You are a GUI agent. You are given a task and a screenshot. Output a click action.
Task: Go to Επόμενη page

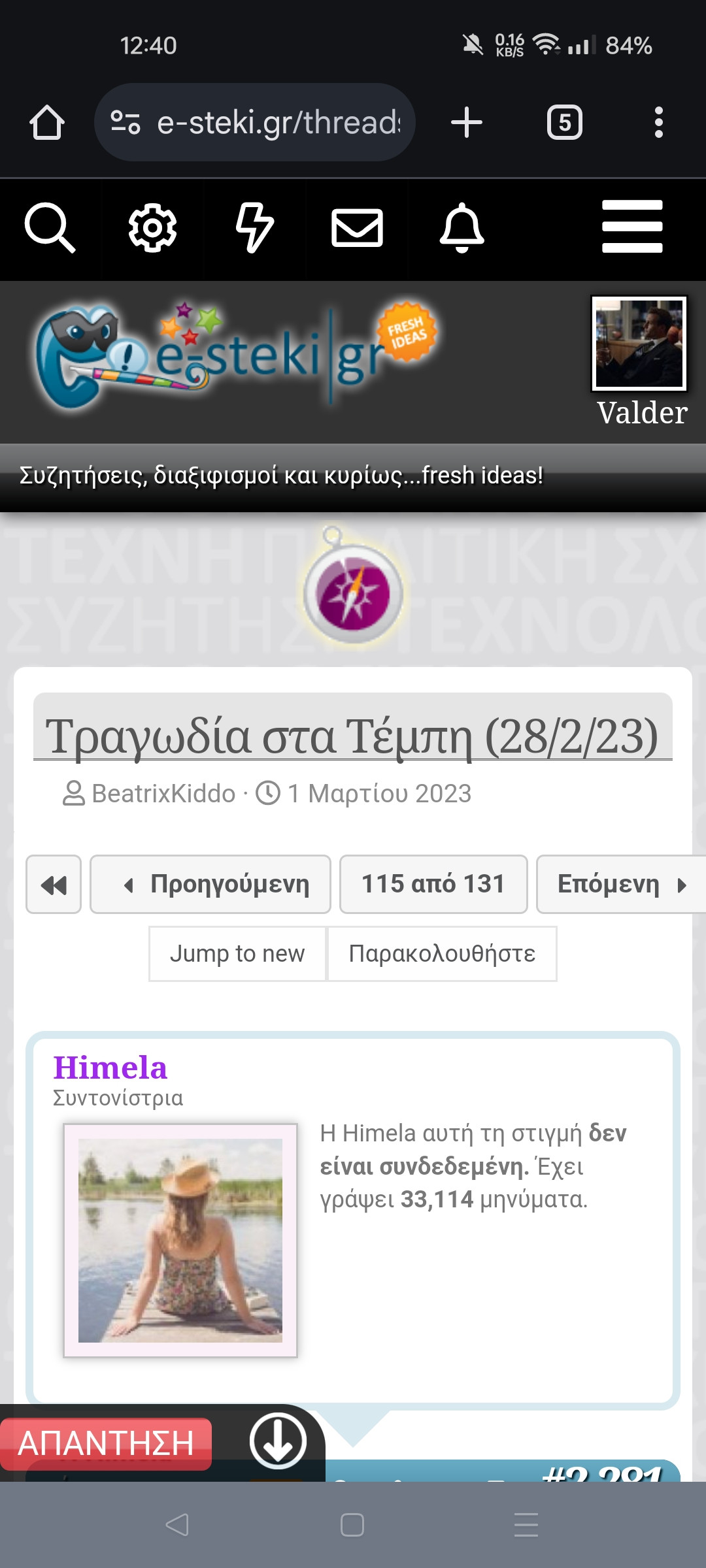point(620,885)
